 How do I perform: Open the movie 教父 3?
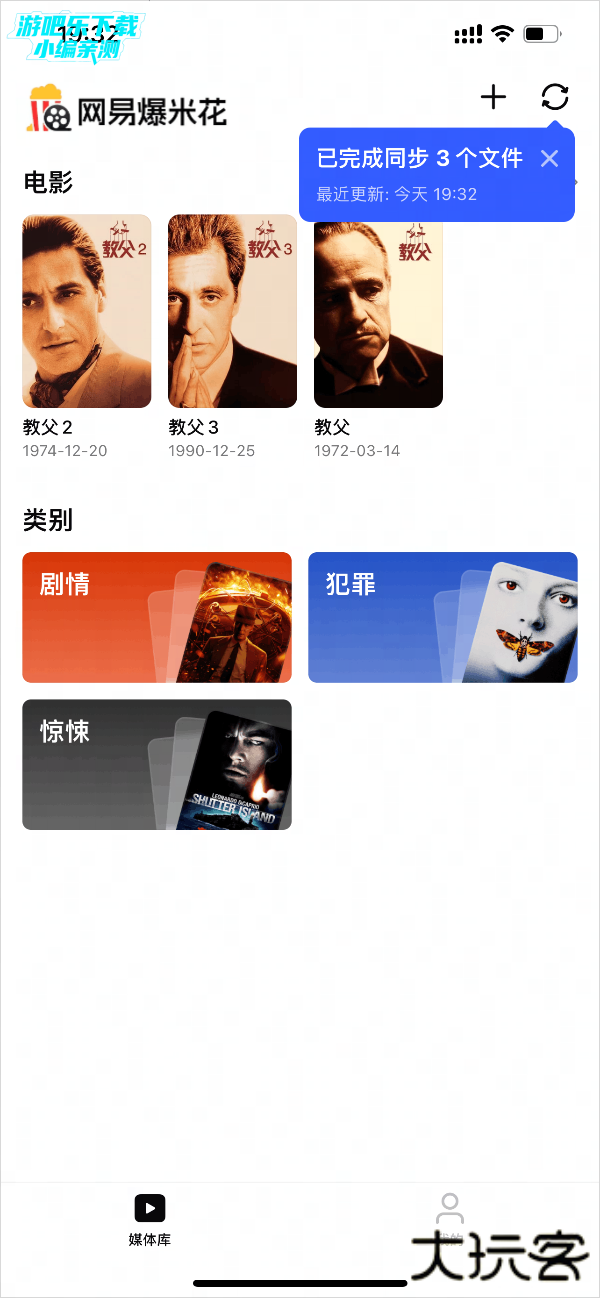(232, 311)
